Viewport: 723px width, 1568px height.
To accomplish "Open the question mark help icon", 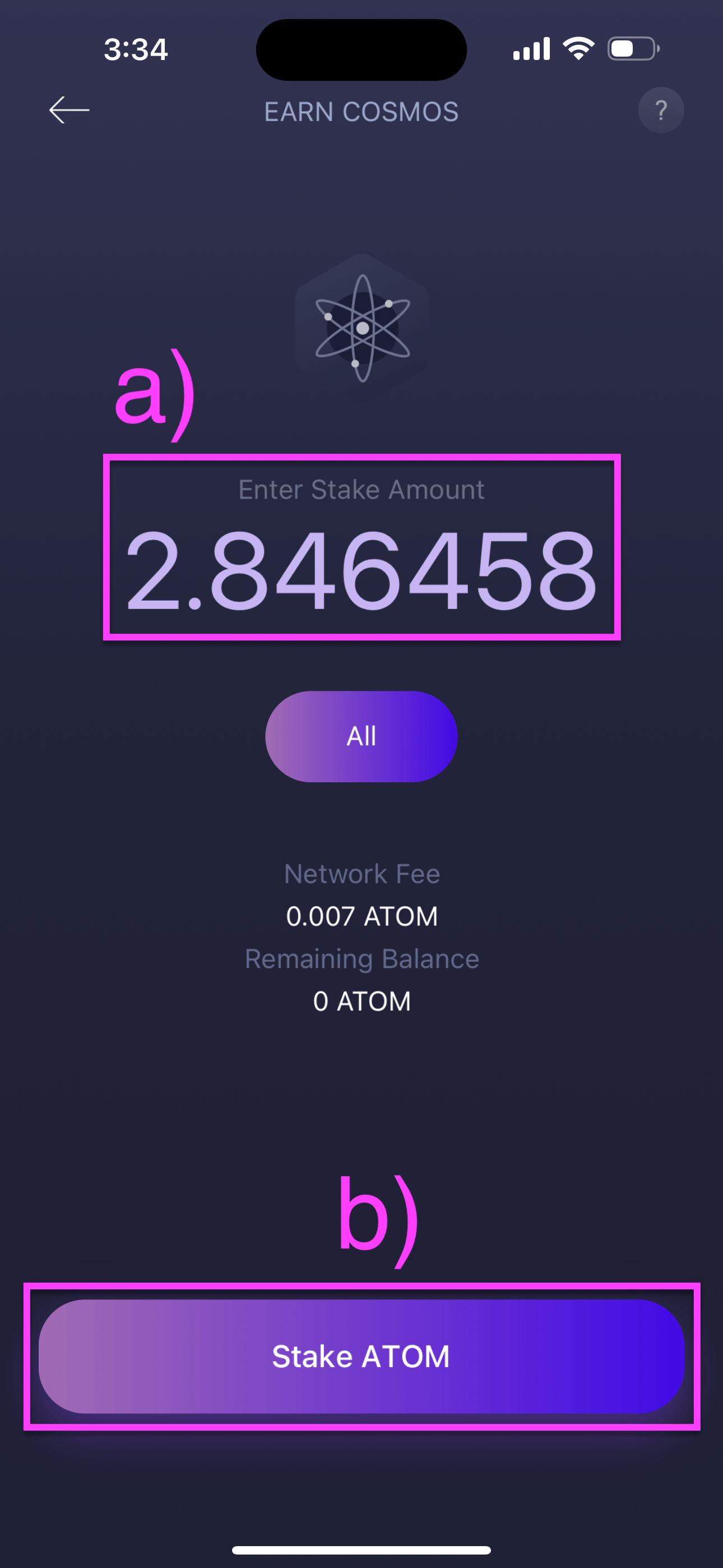I will coord(660,110).
